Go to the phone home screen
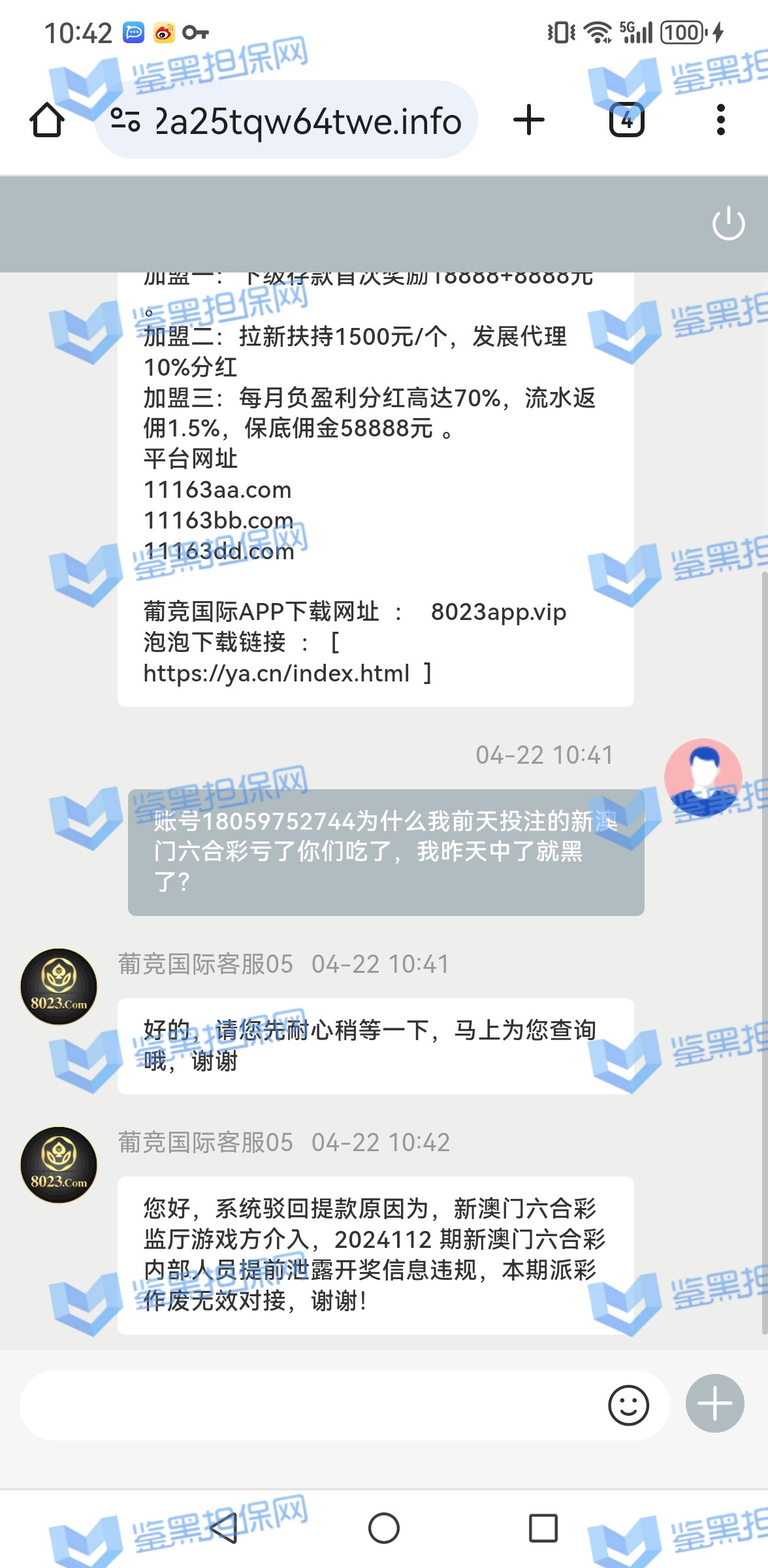The width and height of the screenshot is (768, 1568). pyautogui.click(x=384, y=1528)
